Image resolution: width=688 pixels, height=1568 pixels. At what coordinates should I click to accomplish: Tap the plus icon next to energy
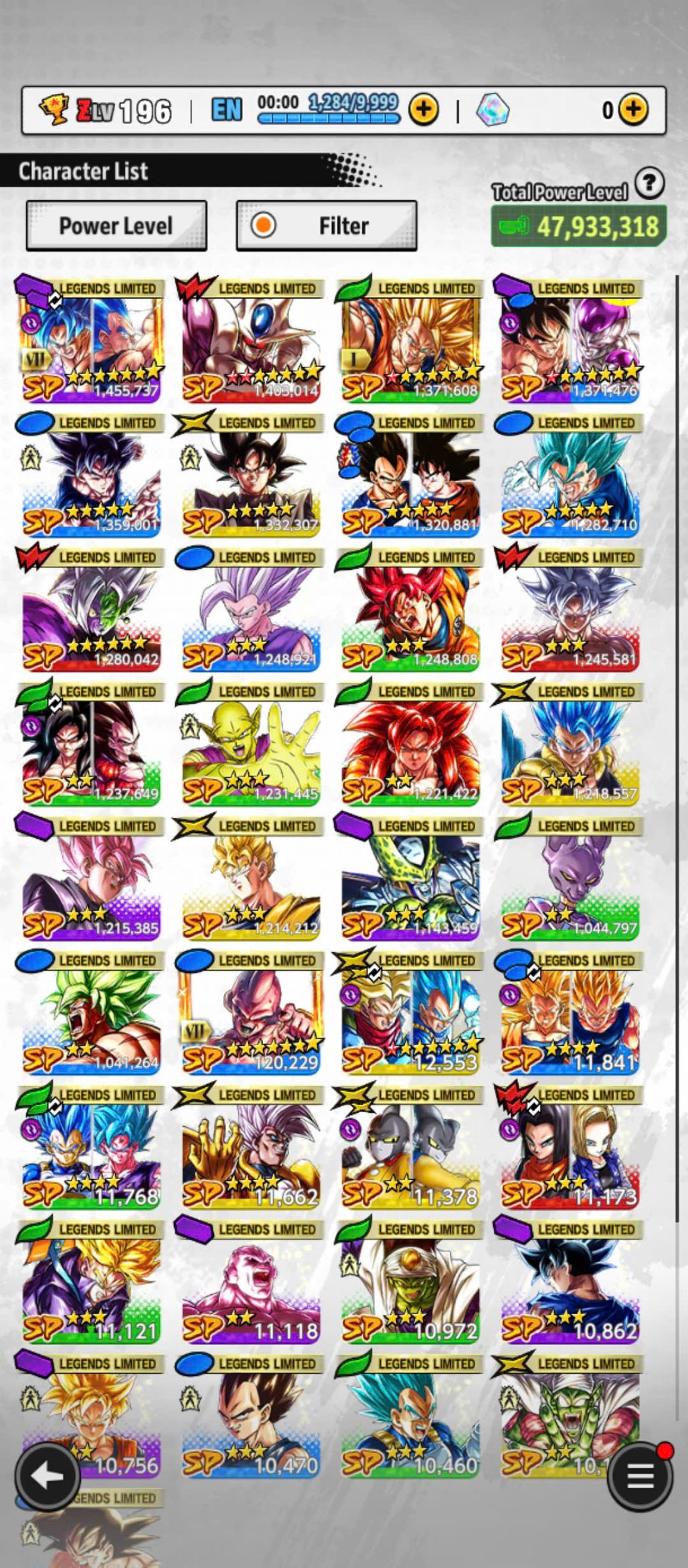tap(424, 109)
